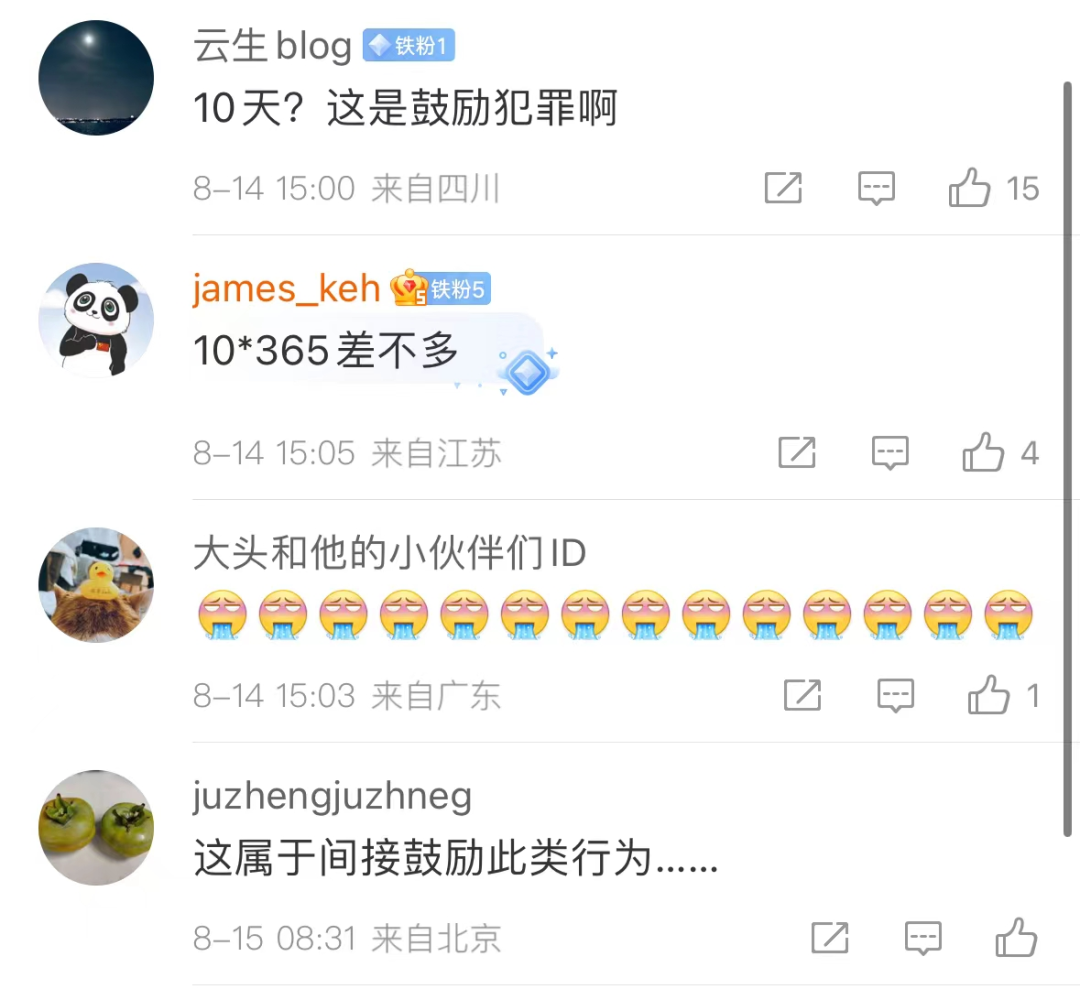The image size is (1080, 989).
Task: Open 云生blog username link
Action: click(272, 46)
